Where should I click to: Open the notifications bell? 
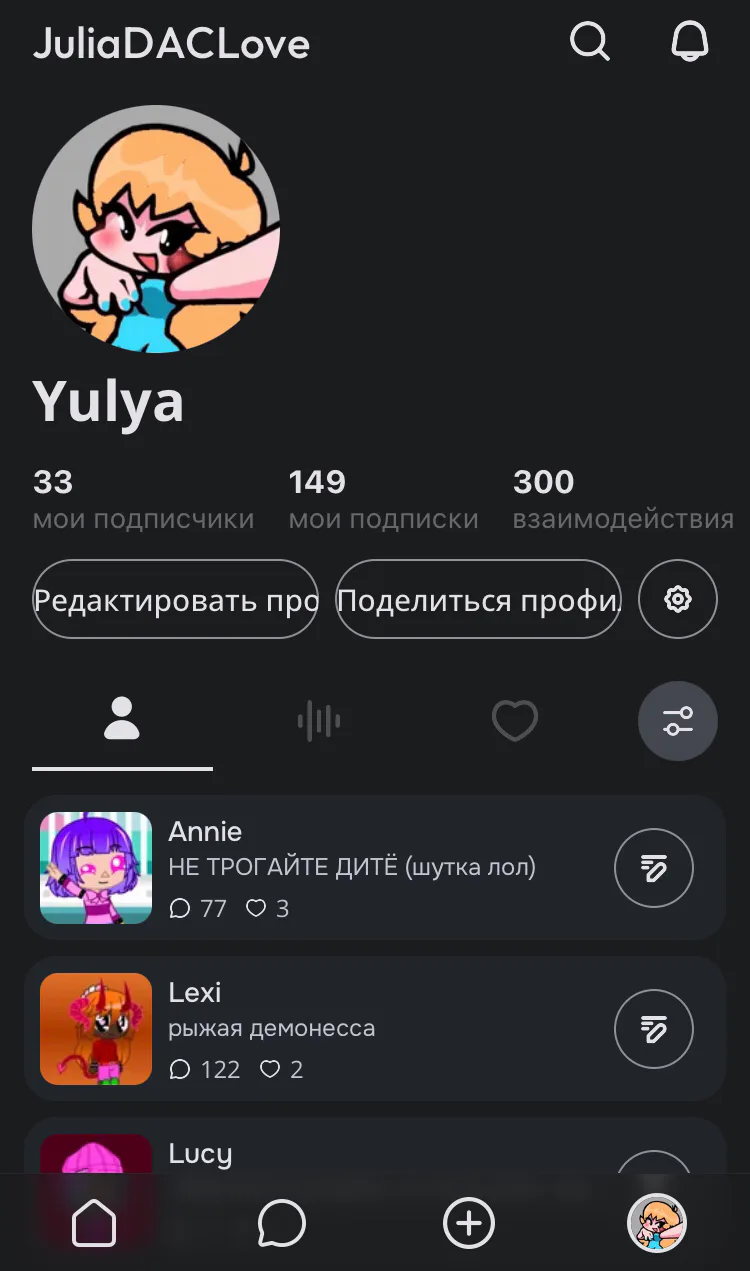pos(689,42)
